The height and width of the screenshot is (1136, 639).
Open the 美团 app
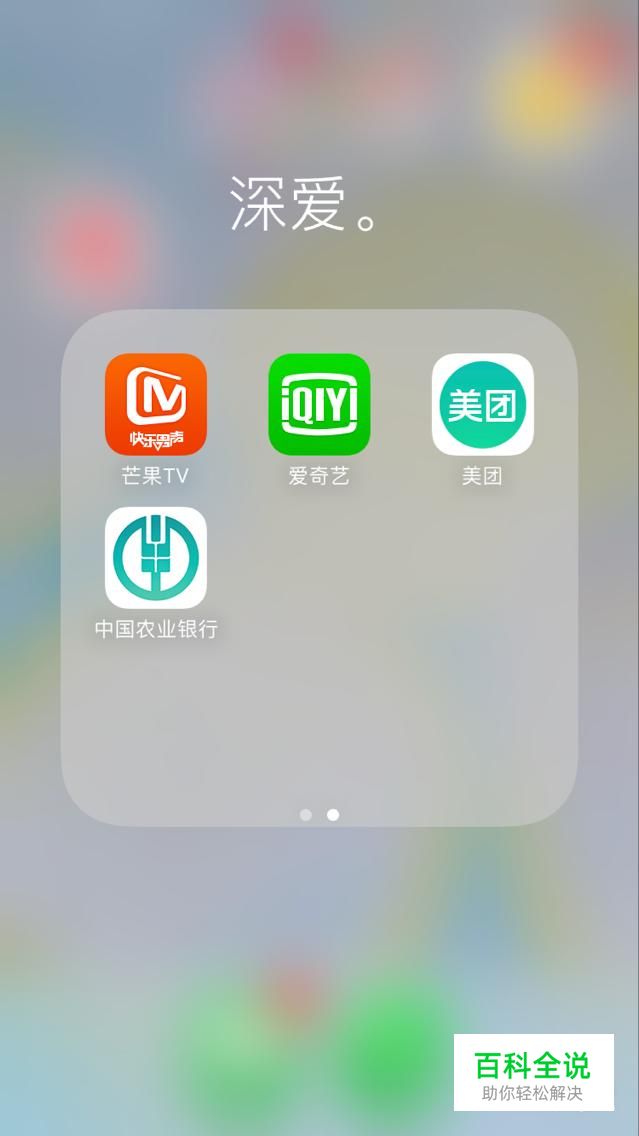click(482, 404)
